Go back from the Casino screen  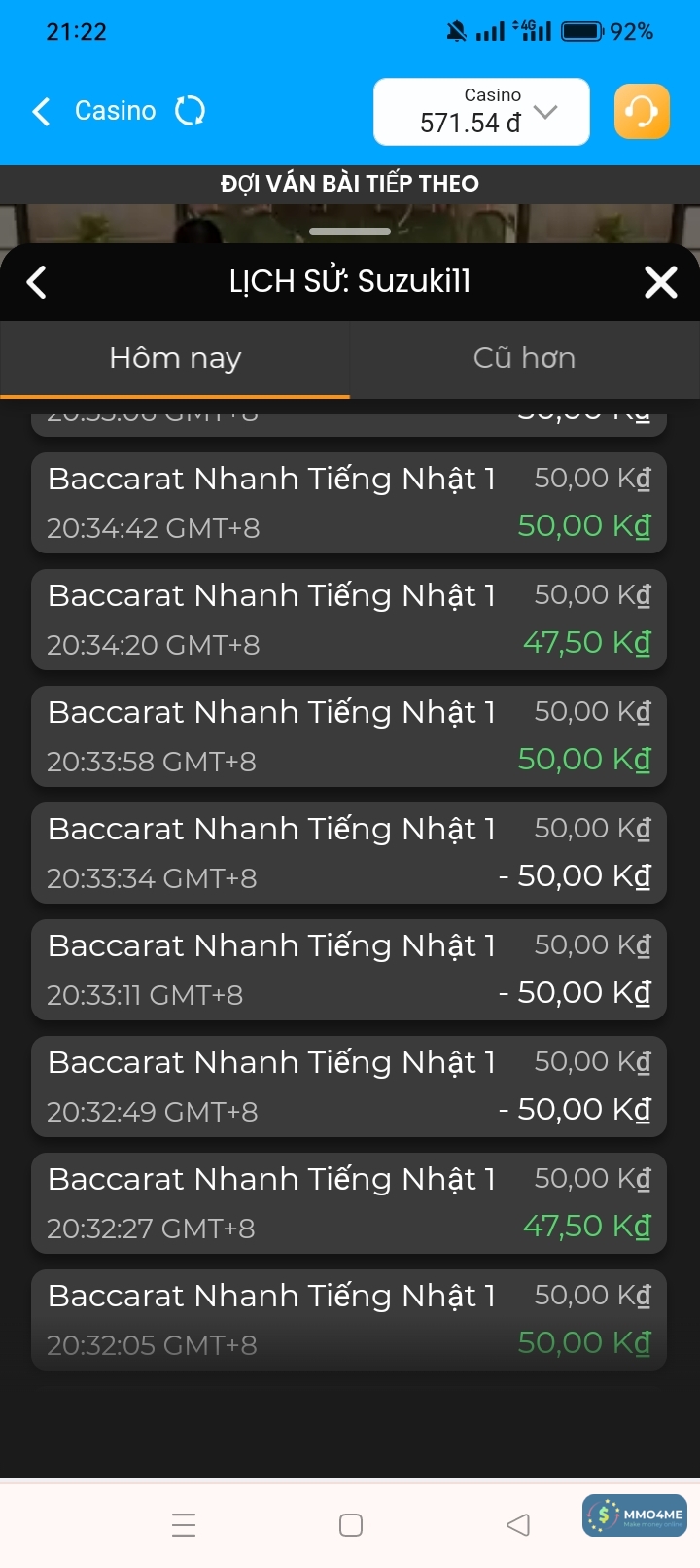pyautogui.click(x=41, y=112)
